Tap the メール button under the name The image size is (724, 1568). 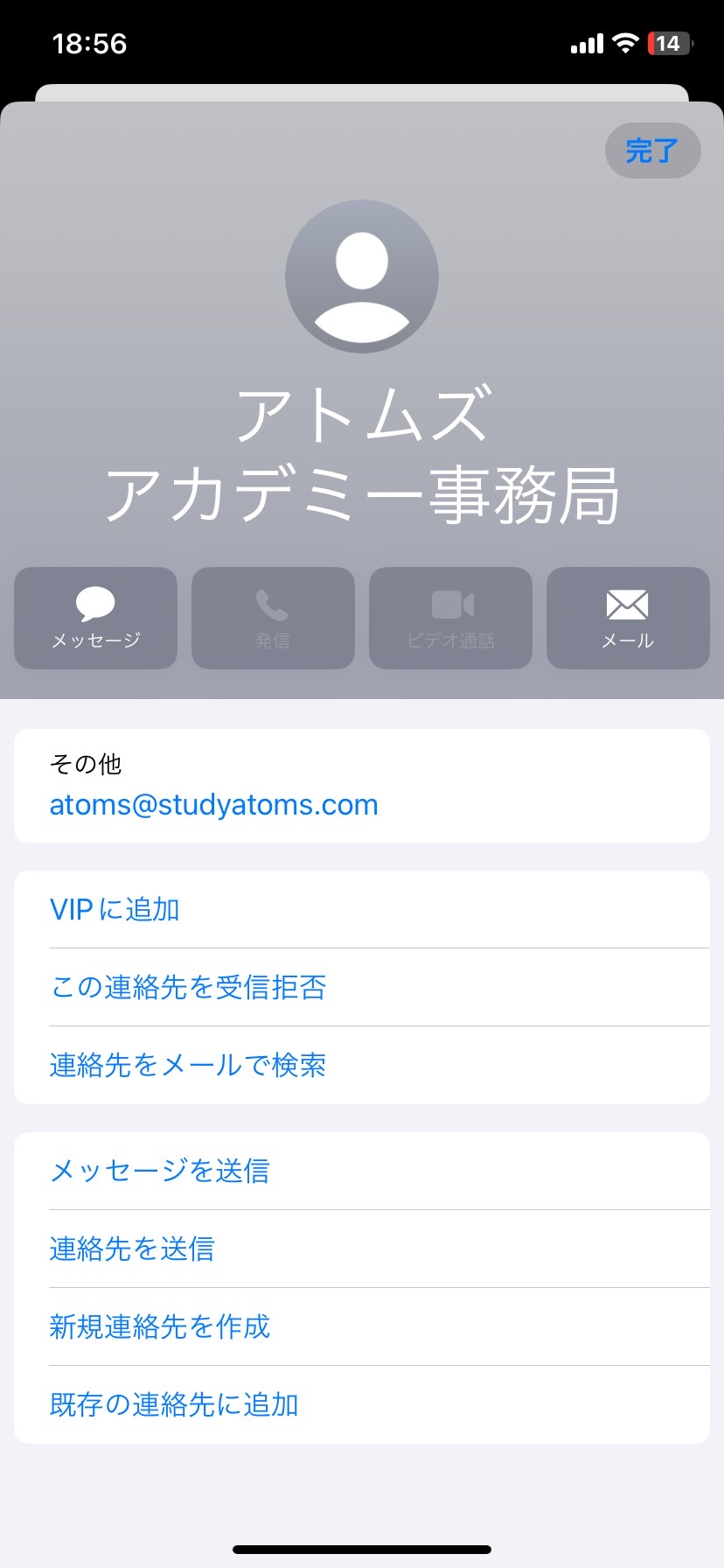coord(628,618)
